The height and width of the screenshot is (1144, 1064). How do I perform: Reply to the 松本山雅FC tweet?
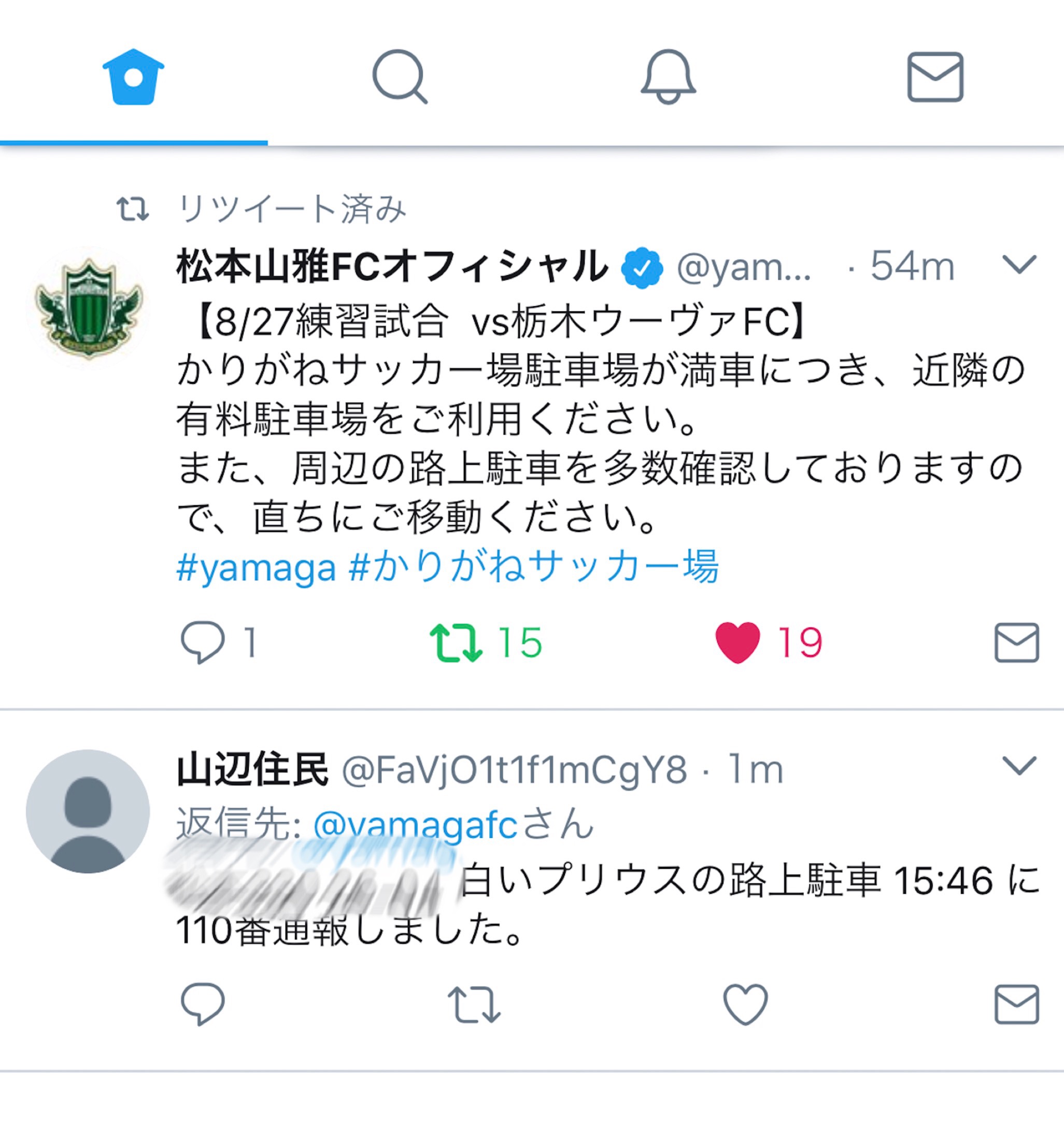pos(203,642)
